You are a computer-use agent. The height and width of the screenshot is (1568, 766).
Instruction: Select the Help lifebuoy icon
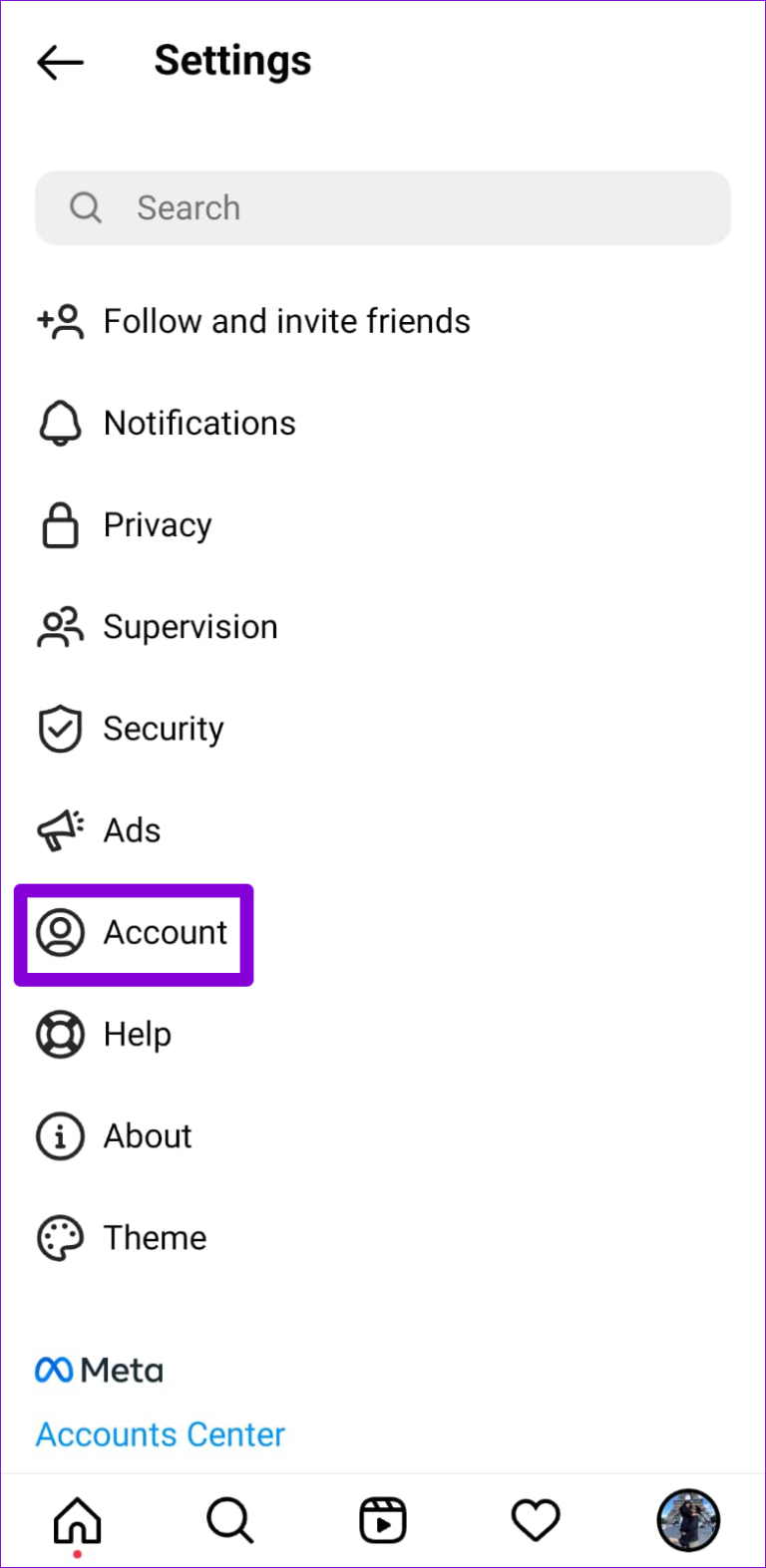tap(60, 1034)
